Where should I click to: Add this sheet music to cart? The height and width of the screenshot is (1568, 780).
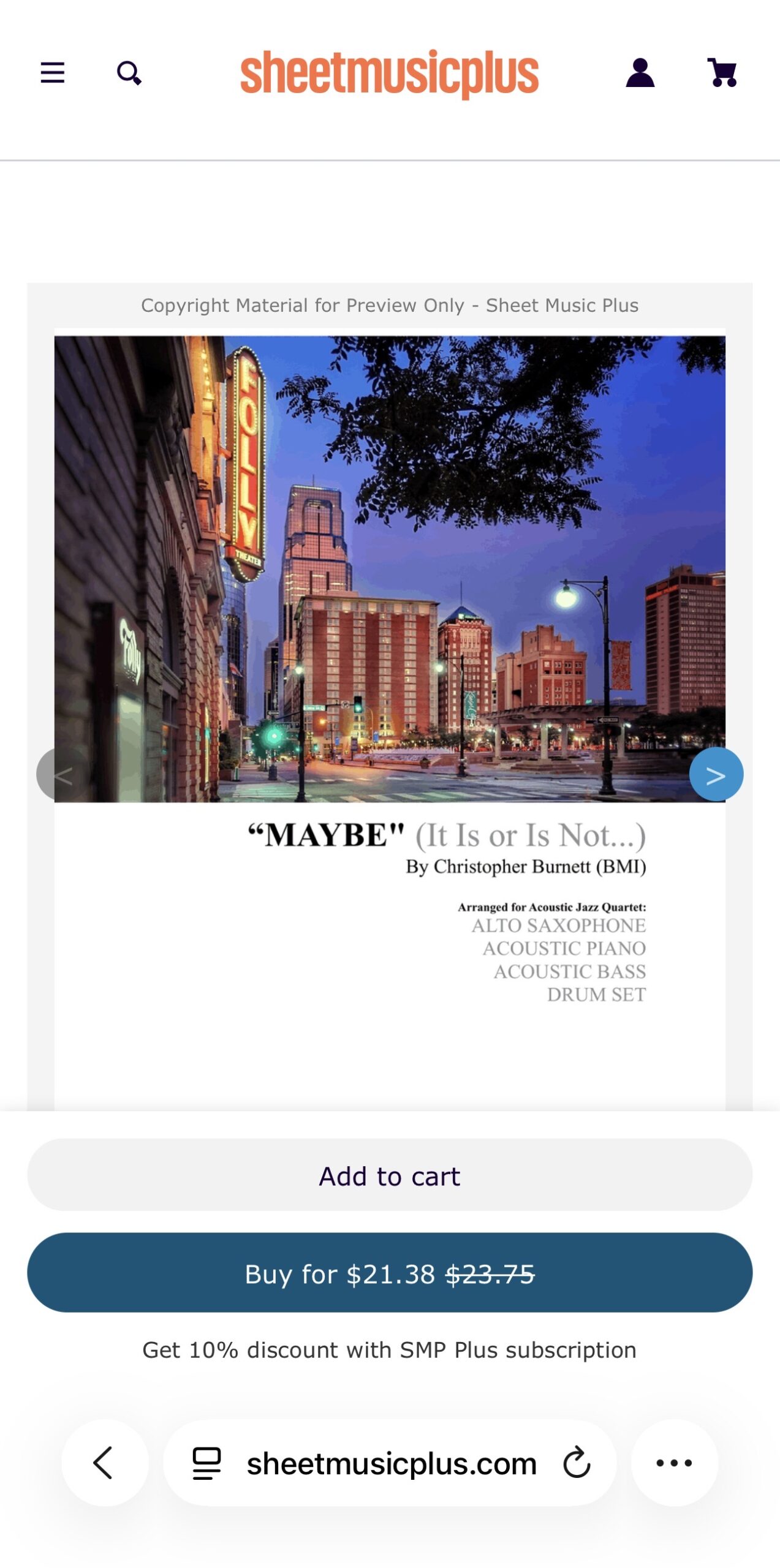tap(390, 1175)
